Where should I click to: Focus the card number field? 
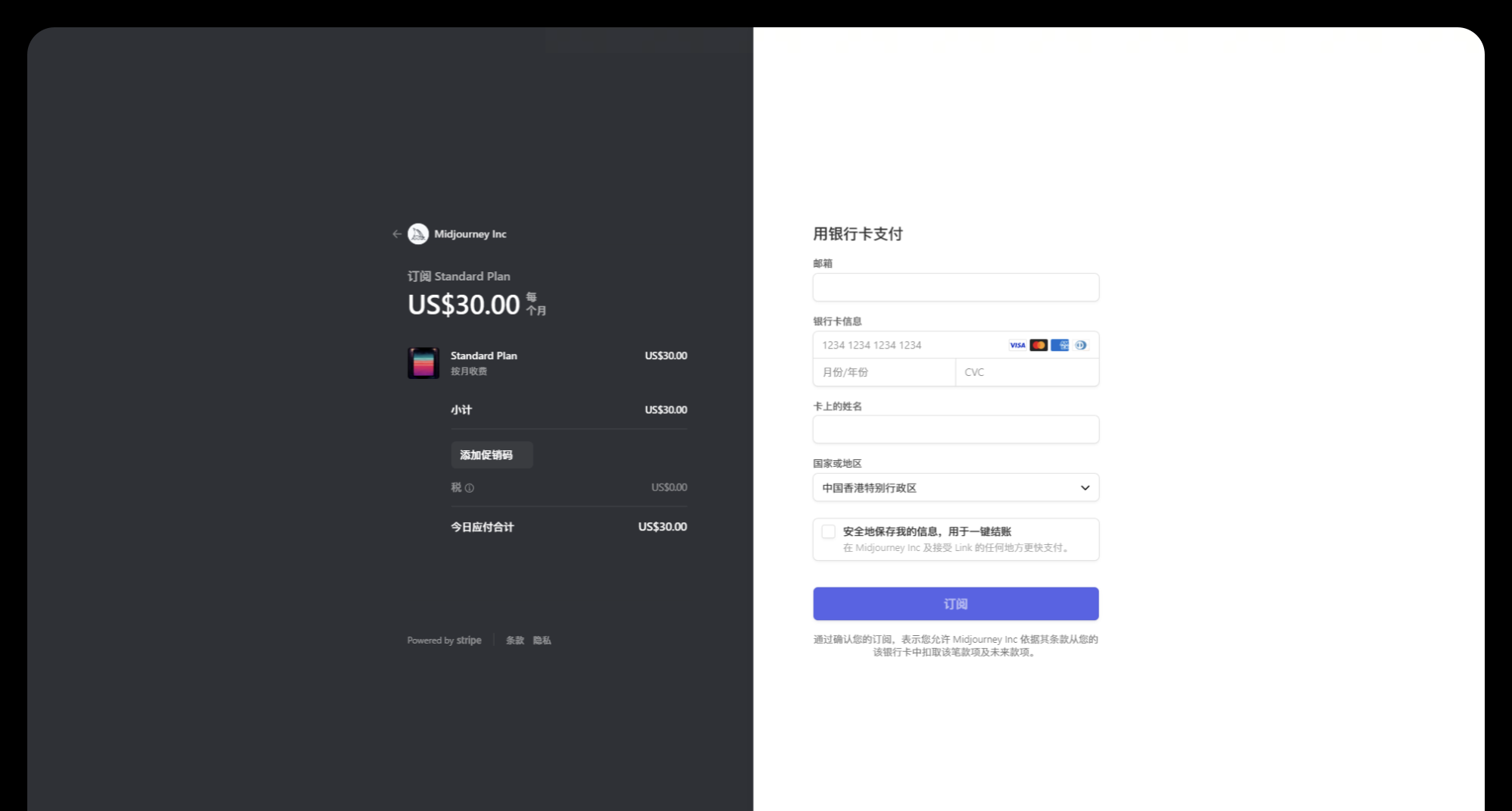pyautogui.click(x=909, y=346)
